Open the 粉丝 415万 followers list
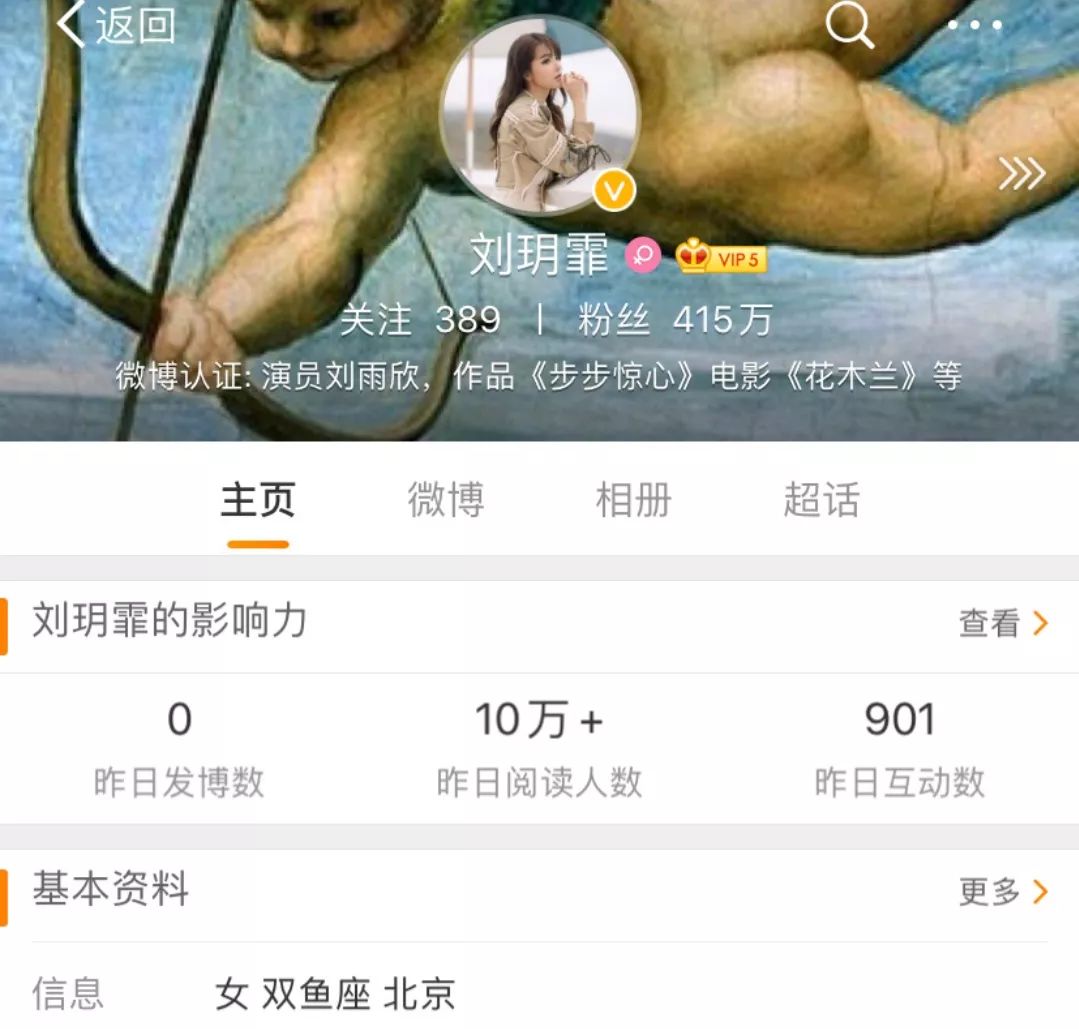The image size is (1079, 1029). (x=675, y=320)
